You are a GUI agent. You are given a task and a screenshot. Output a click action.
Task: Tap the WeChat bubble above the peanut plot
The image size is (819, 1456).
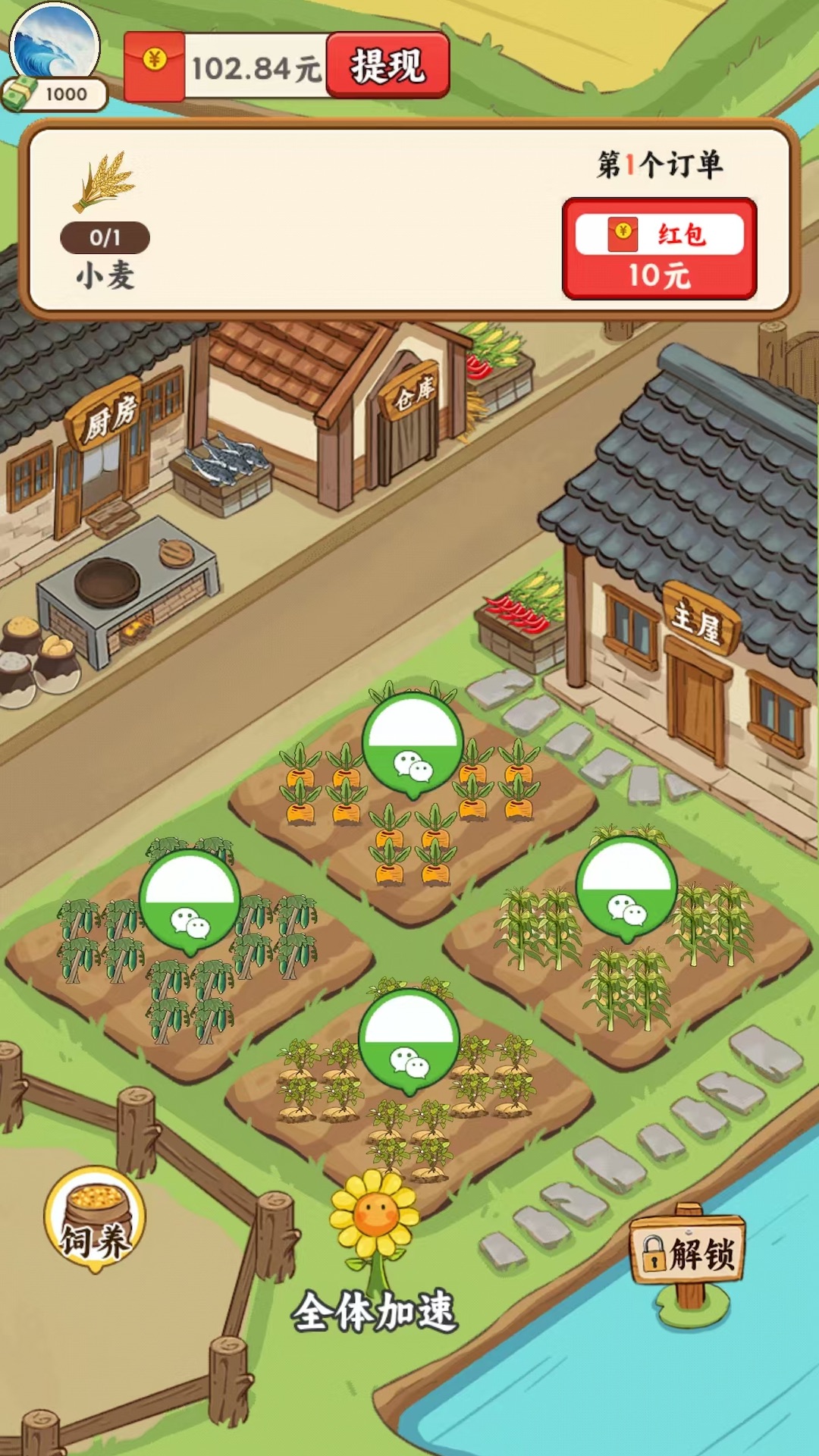pyautogui.click(x=409, y=1042)
